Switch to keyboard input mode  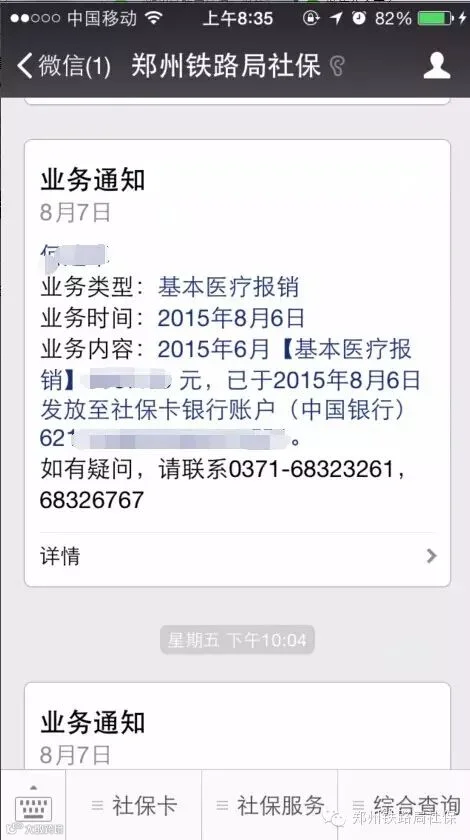pos(33,805)
